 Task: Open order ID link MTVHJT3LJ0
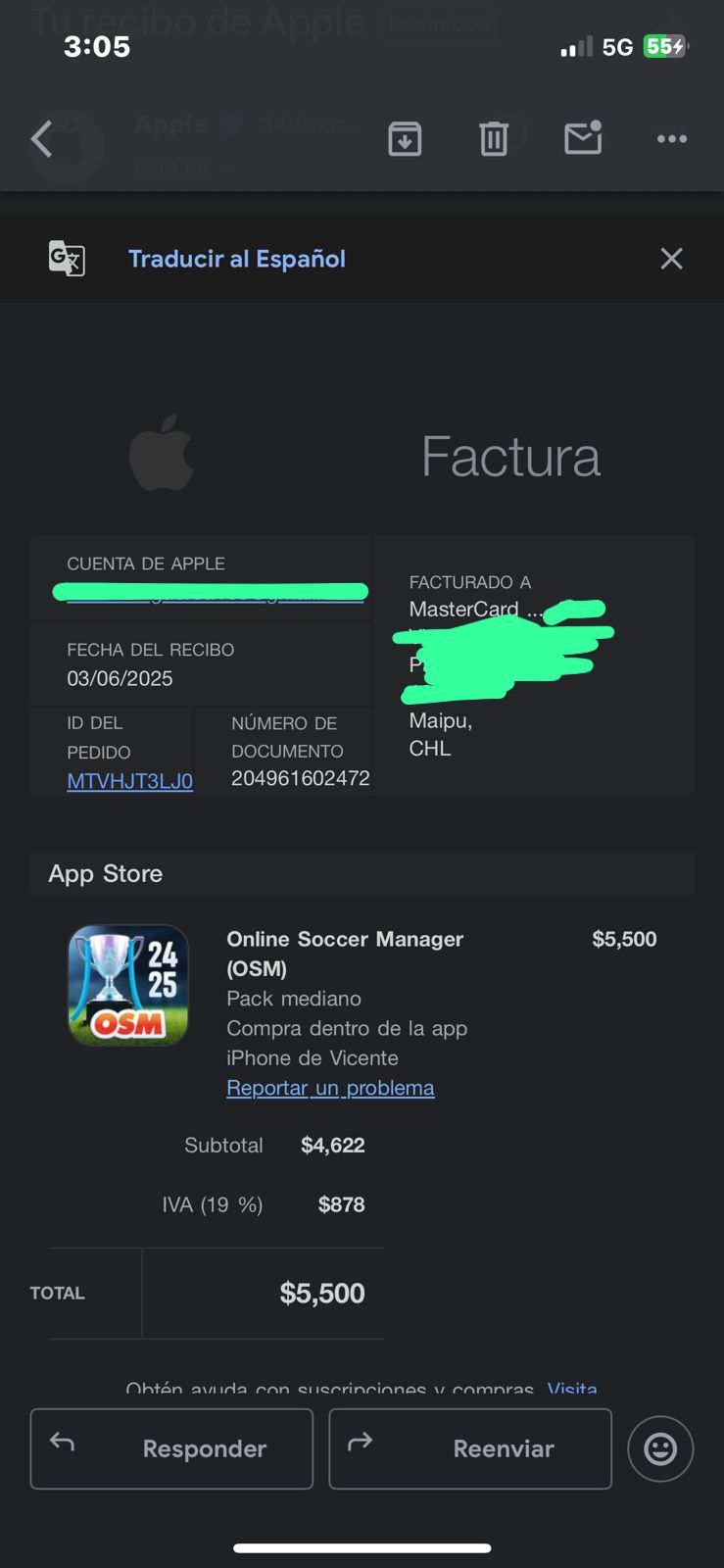129,781
